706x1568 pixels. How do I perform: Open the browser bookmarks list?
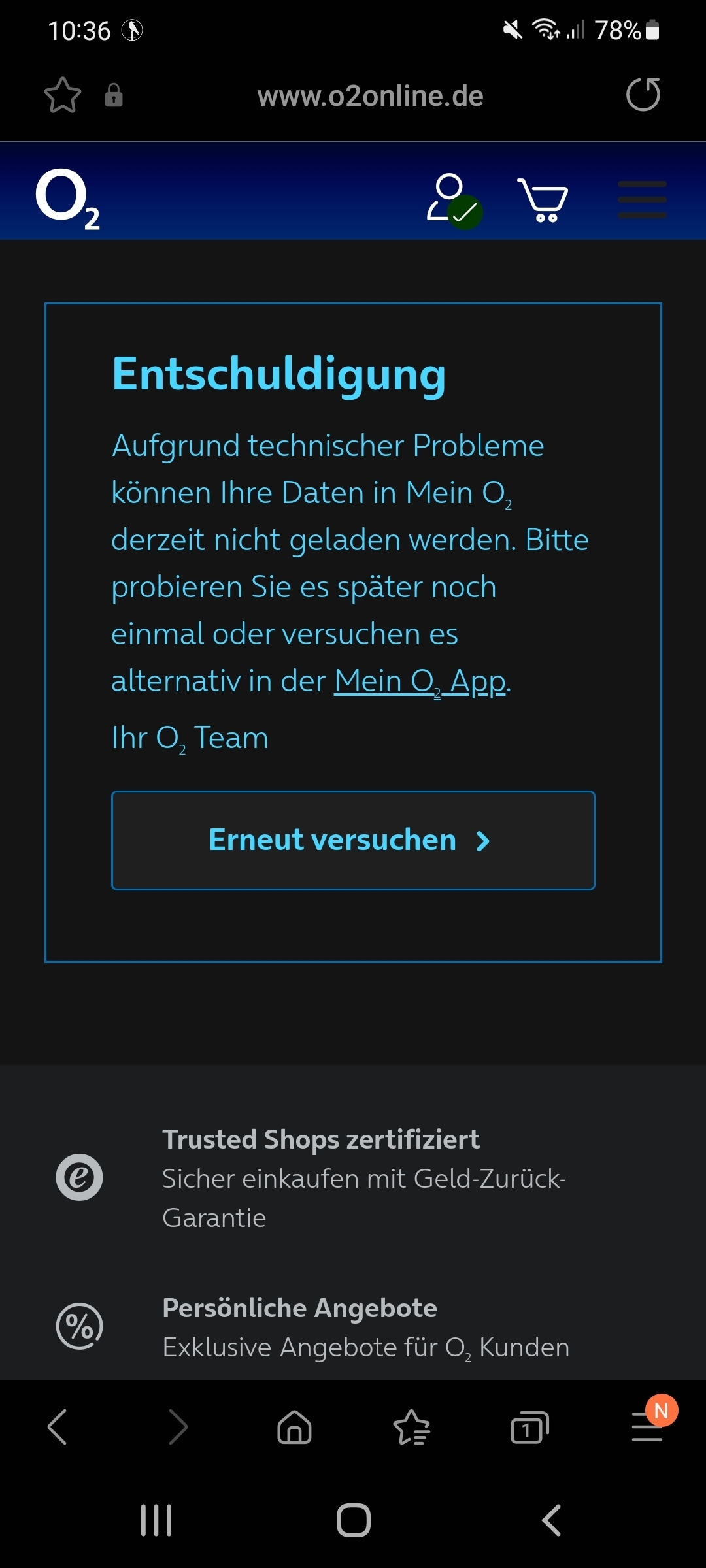pos(412,1427)
